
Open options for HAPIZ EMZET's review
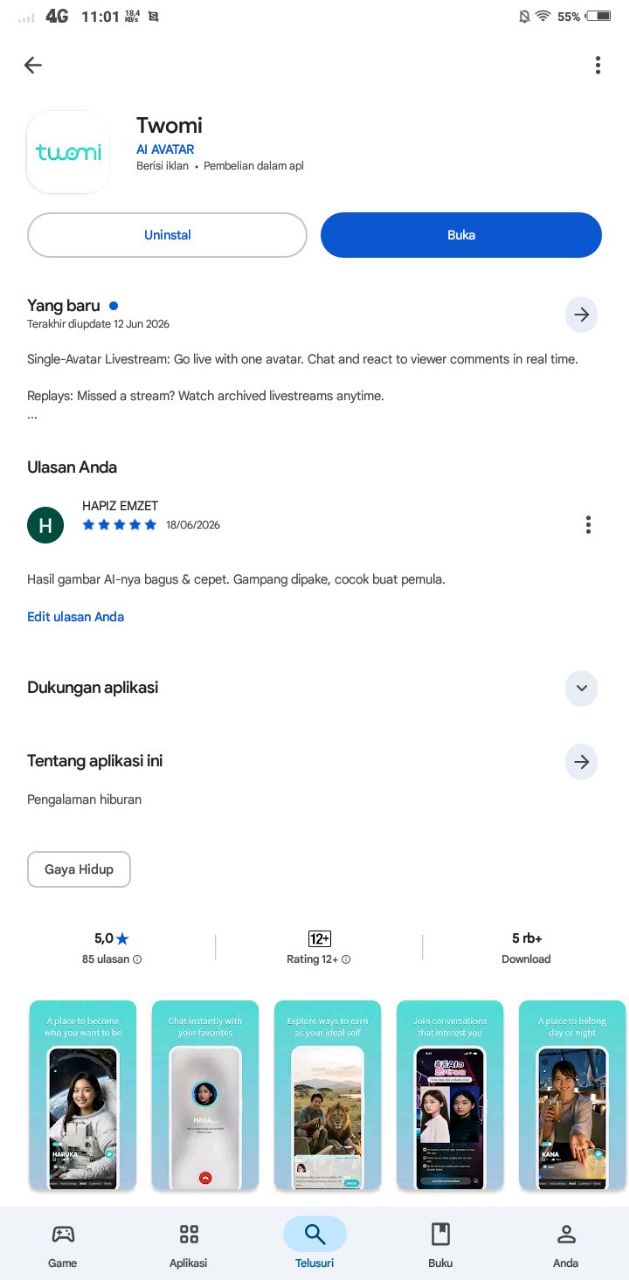click(588, 524)
